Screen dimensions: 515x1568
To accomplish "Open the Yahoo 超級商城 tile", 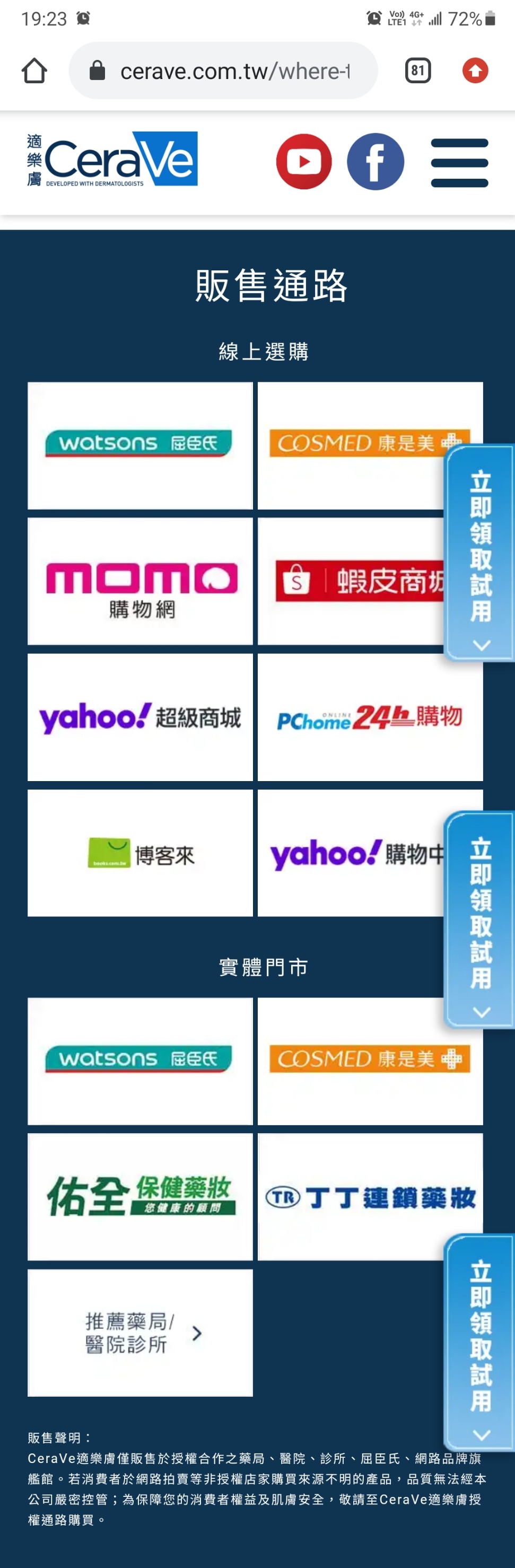I will [x=140, y=717].
